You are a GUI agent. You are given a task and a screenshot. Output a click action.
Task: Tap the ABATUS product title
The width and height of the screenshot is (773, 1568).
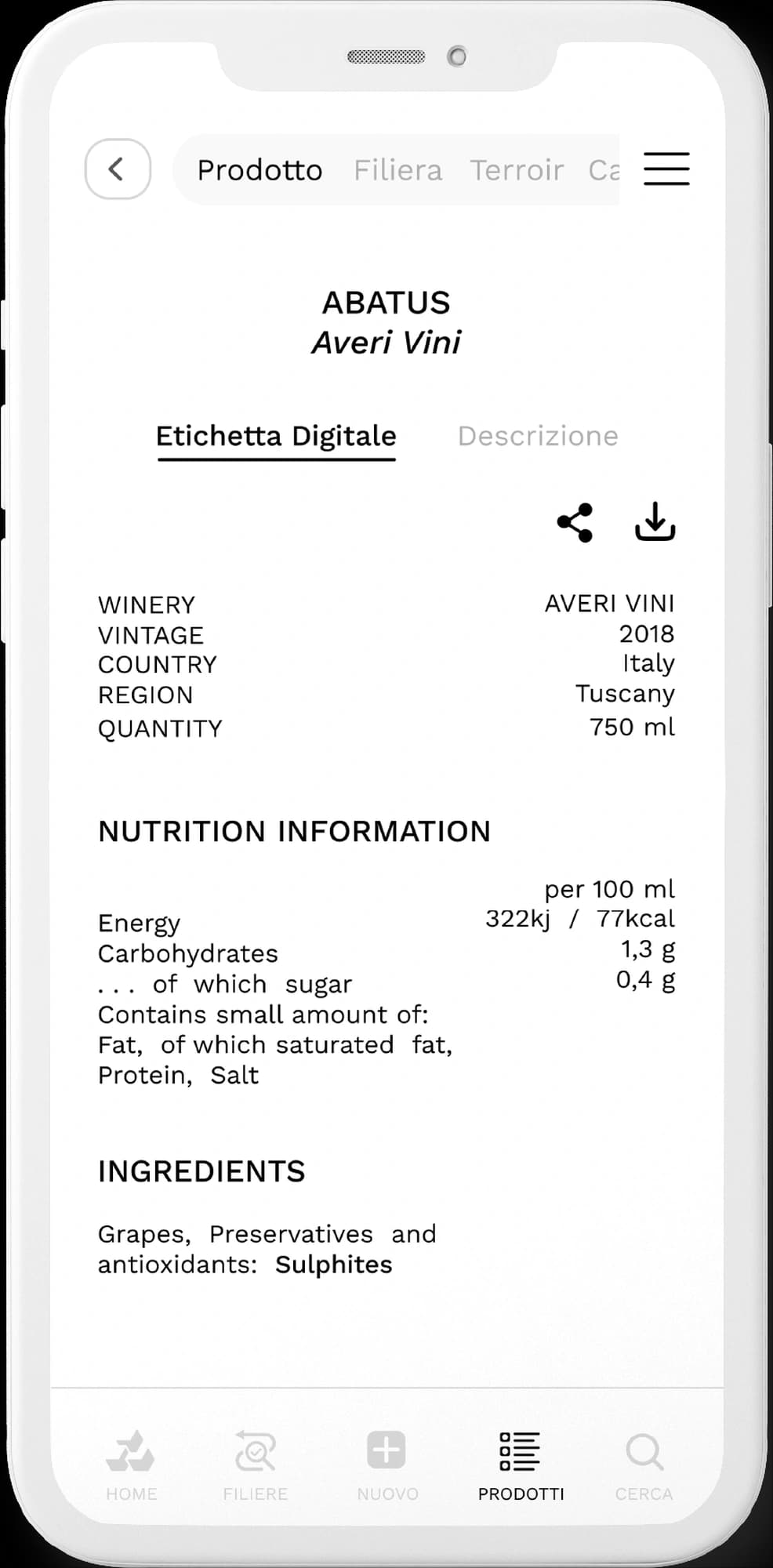tap(386, 303)
